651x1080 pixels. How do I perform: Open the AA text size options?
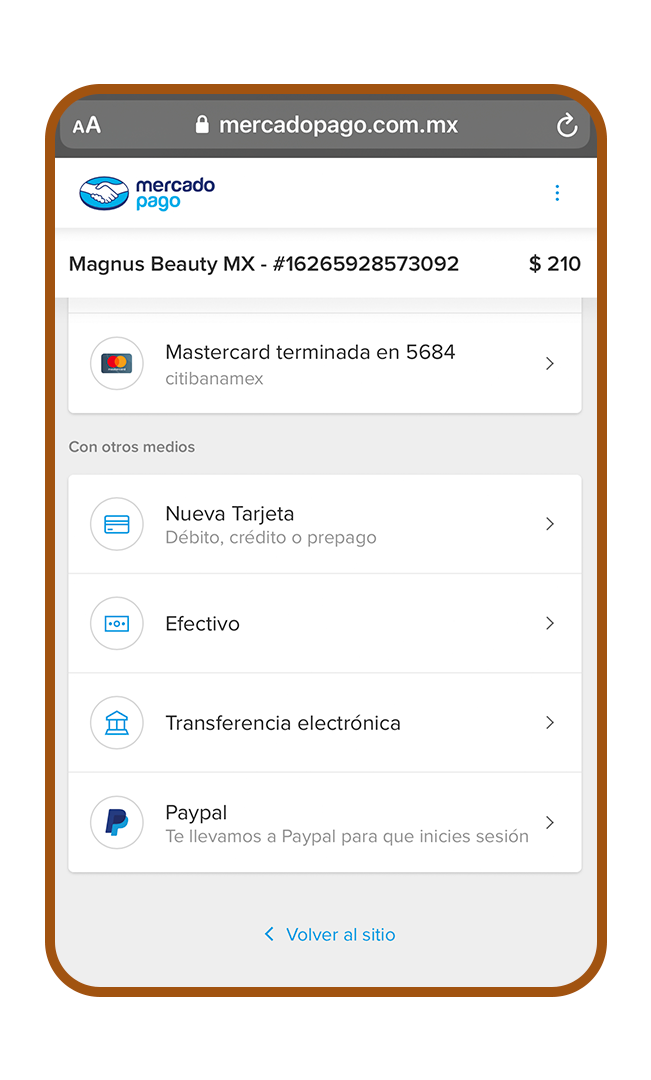tap(87, 125)
